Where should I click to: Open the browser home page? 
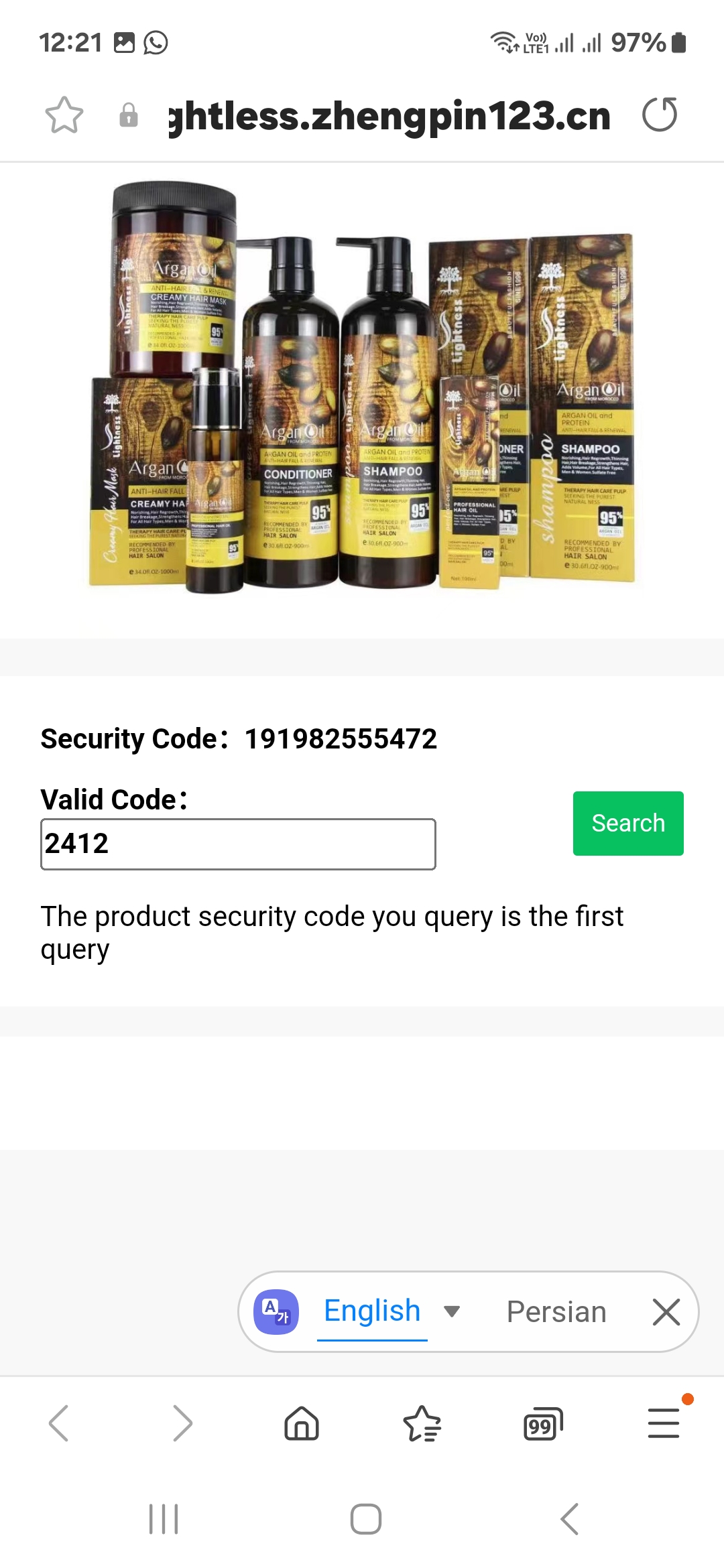(x=302, y=1423)
